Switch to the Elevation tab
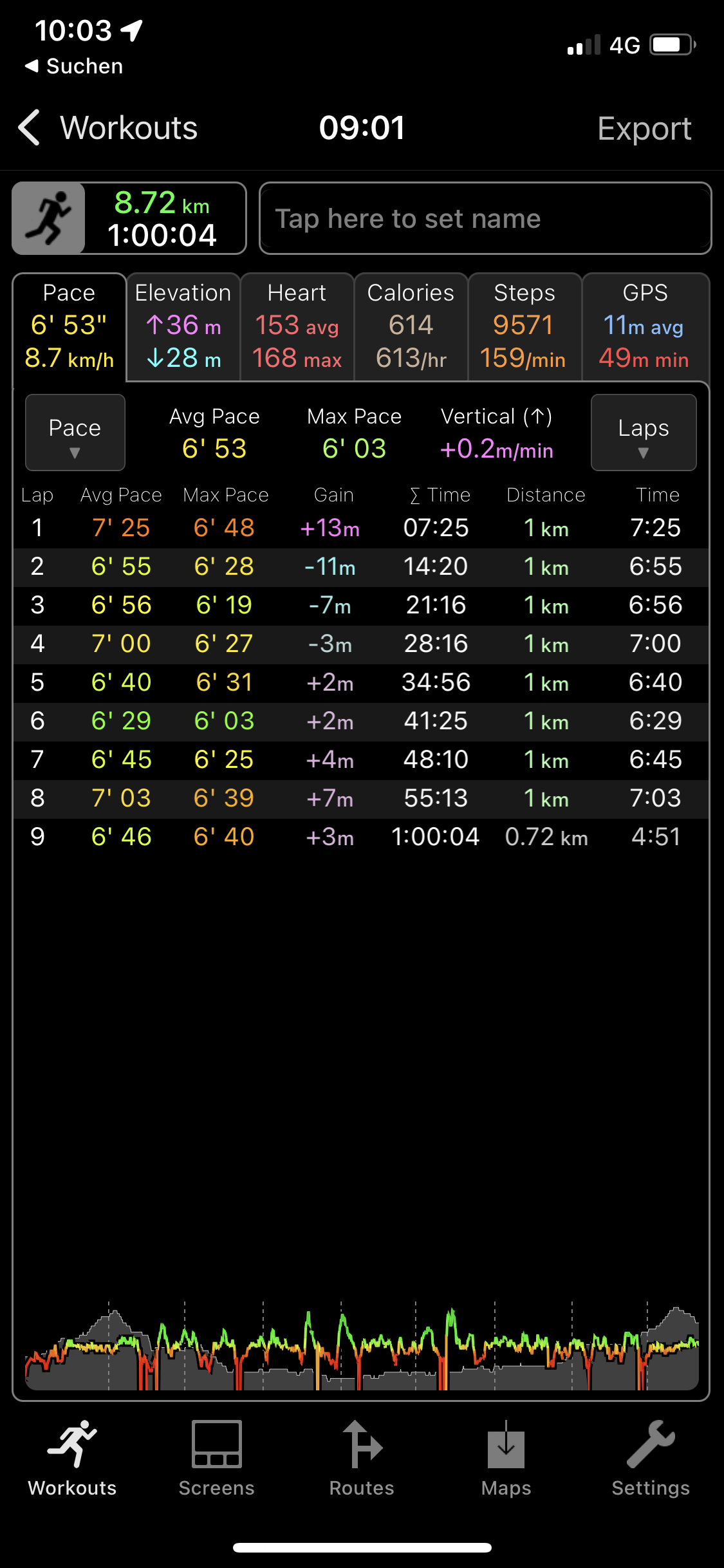Viewport: 724px width, 1568px height. pos(183,327)
